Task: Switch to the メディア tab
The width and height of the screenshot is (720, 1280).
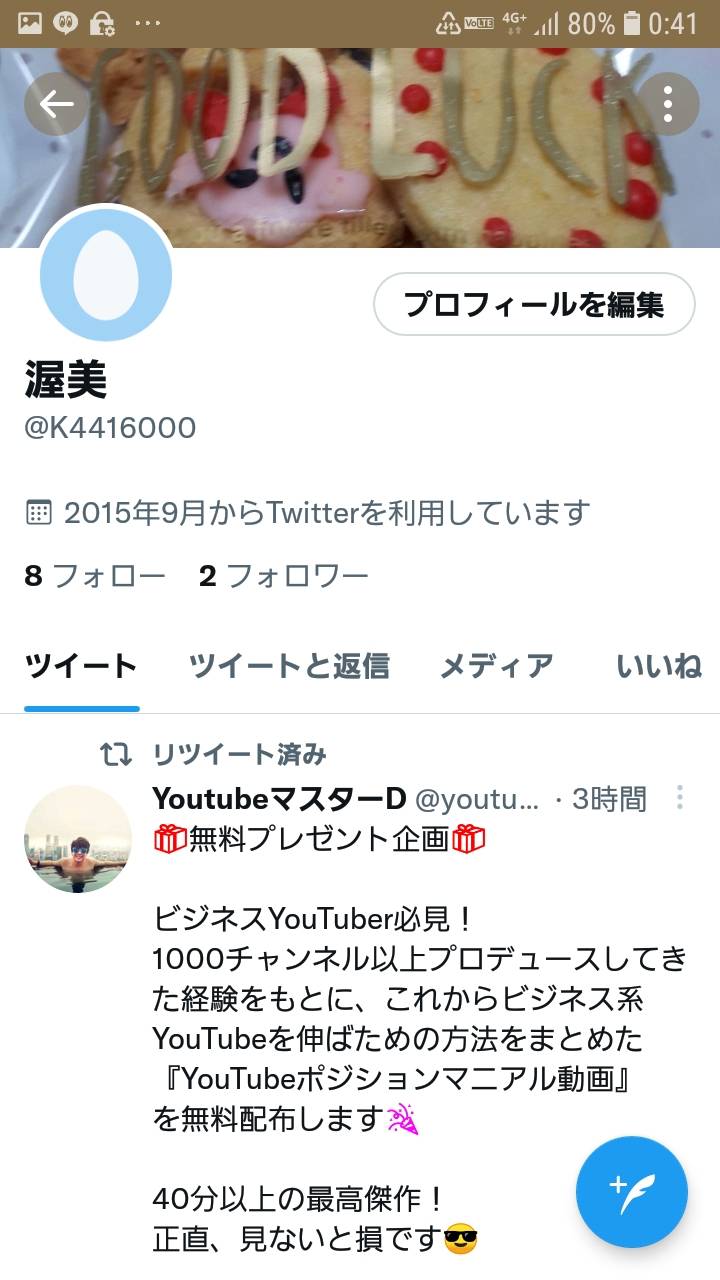Action: [x=497, y=666]
